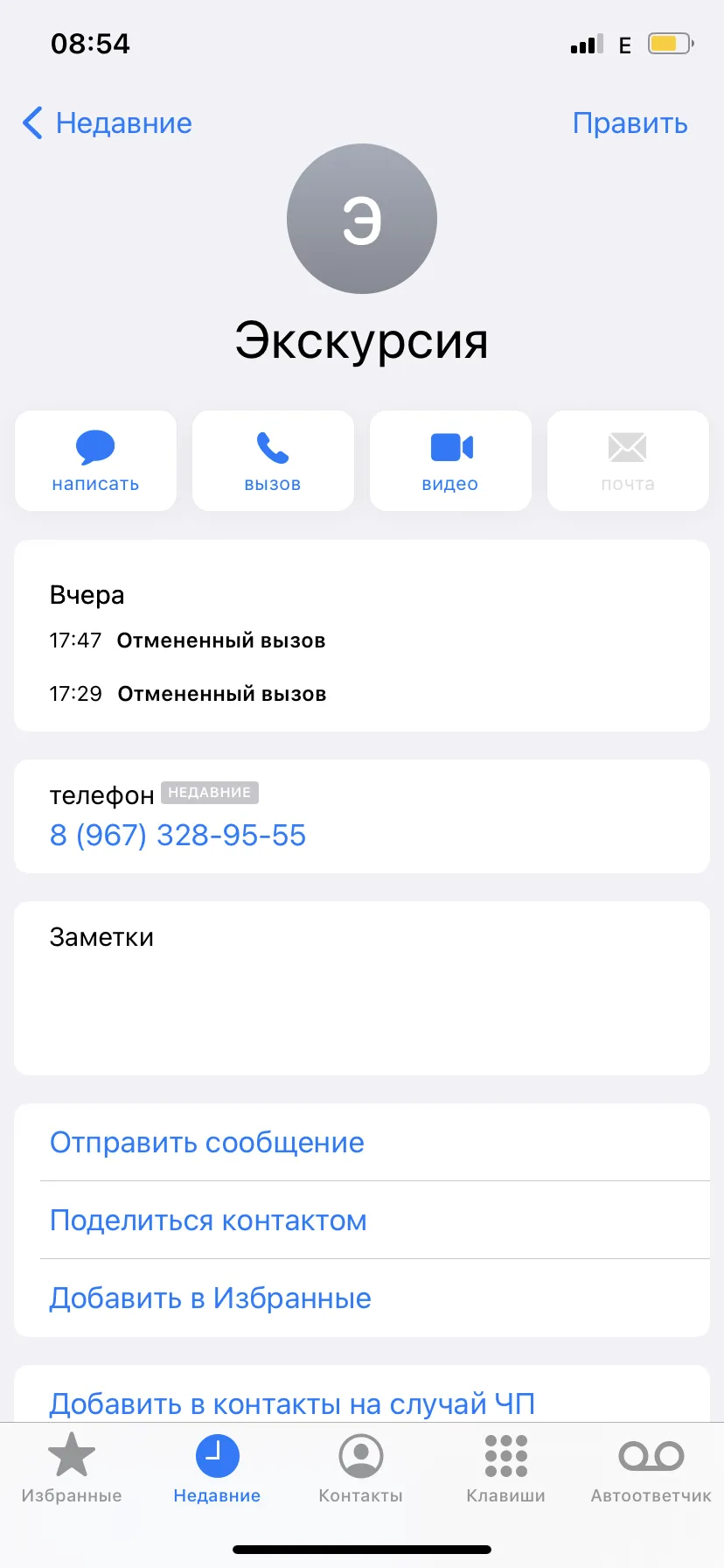Viewport: 724px width, 1568px height.
Task: Switch to the Избранные tab
Action: [x=72, y=1469]
